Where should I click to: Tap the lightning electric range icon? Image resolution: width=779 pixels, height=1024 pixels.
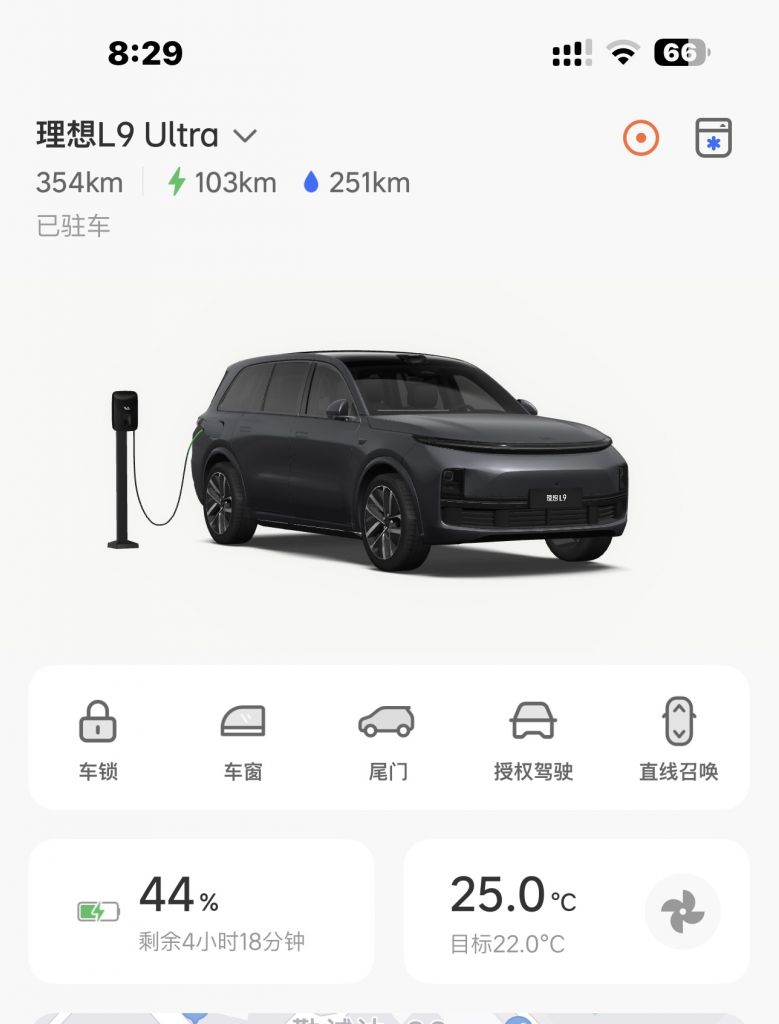[178, 182]
